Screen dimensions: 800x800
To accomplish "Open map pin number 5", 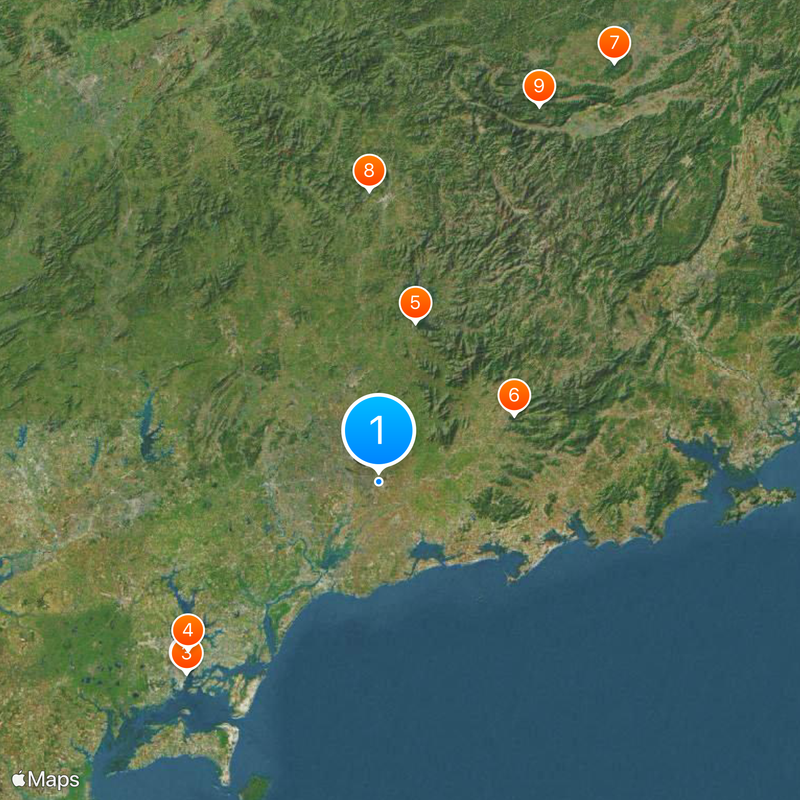I will pos(415,302).
